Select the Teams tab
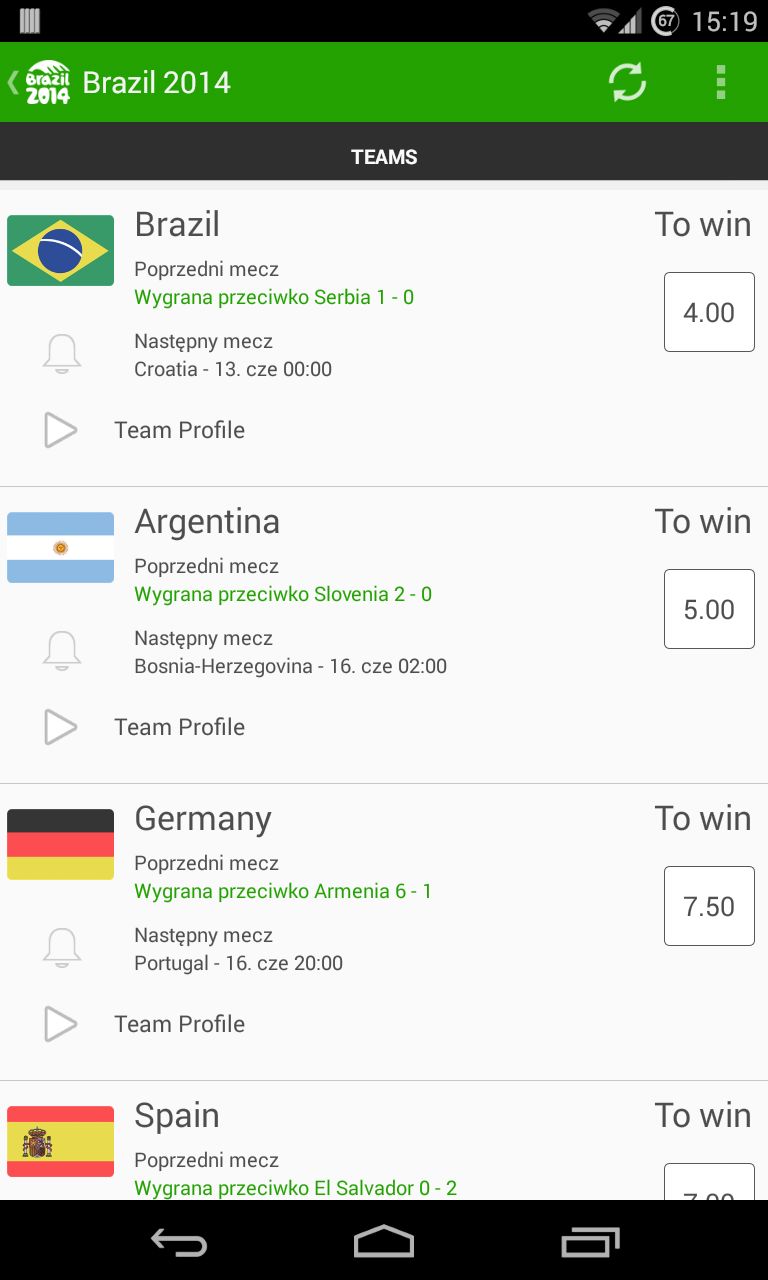Viewport: 768px width, 1280px height. [384, 157]
